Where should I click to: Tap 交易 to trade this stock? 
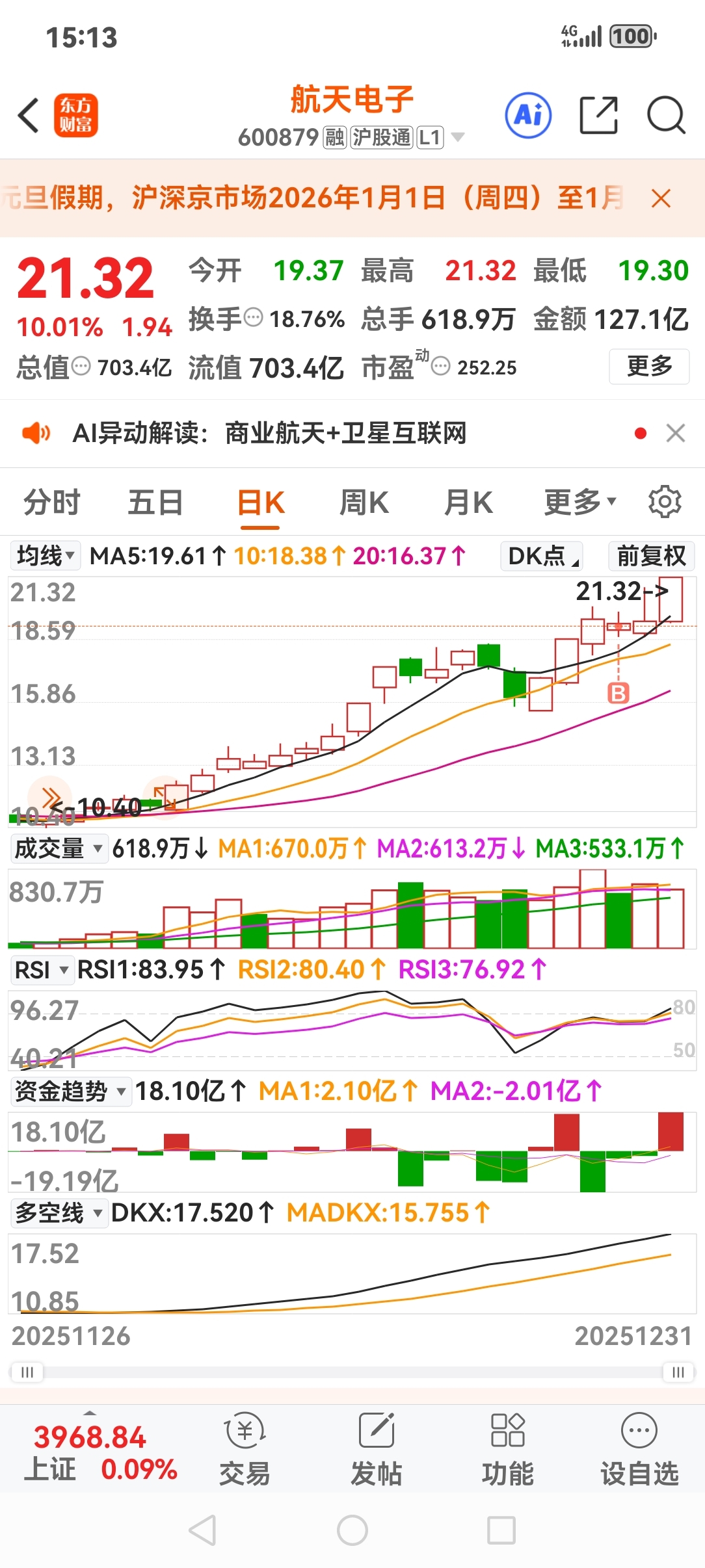tap(245, 1450)
